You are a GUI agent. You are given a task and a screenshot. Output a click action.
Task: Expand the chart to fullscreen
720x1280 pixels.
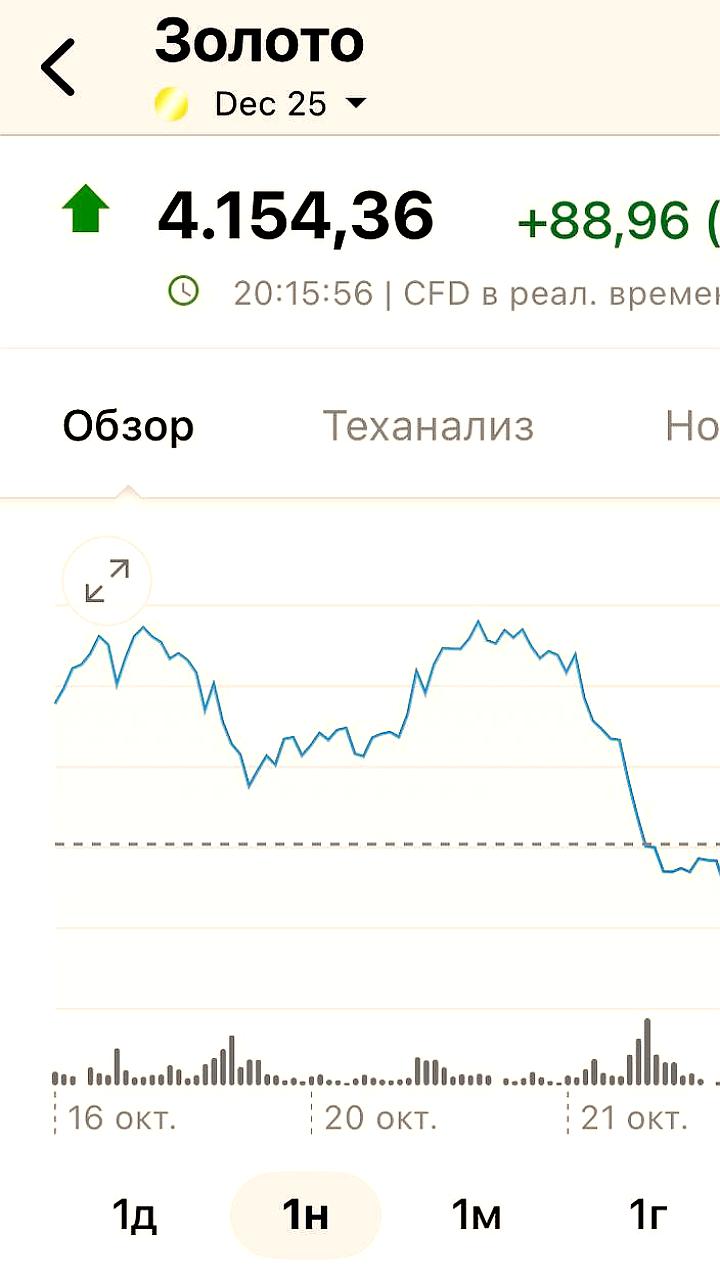click(x=107, y=581)
